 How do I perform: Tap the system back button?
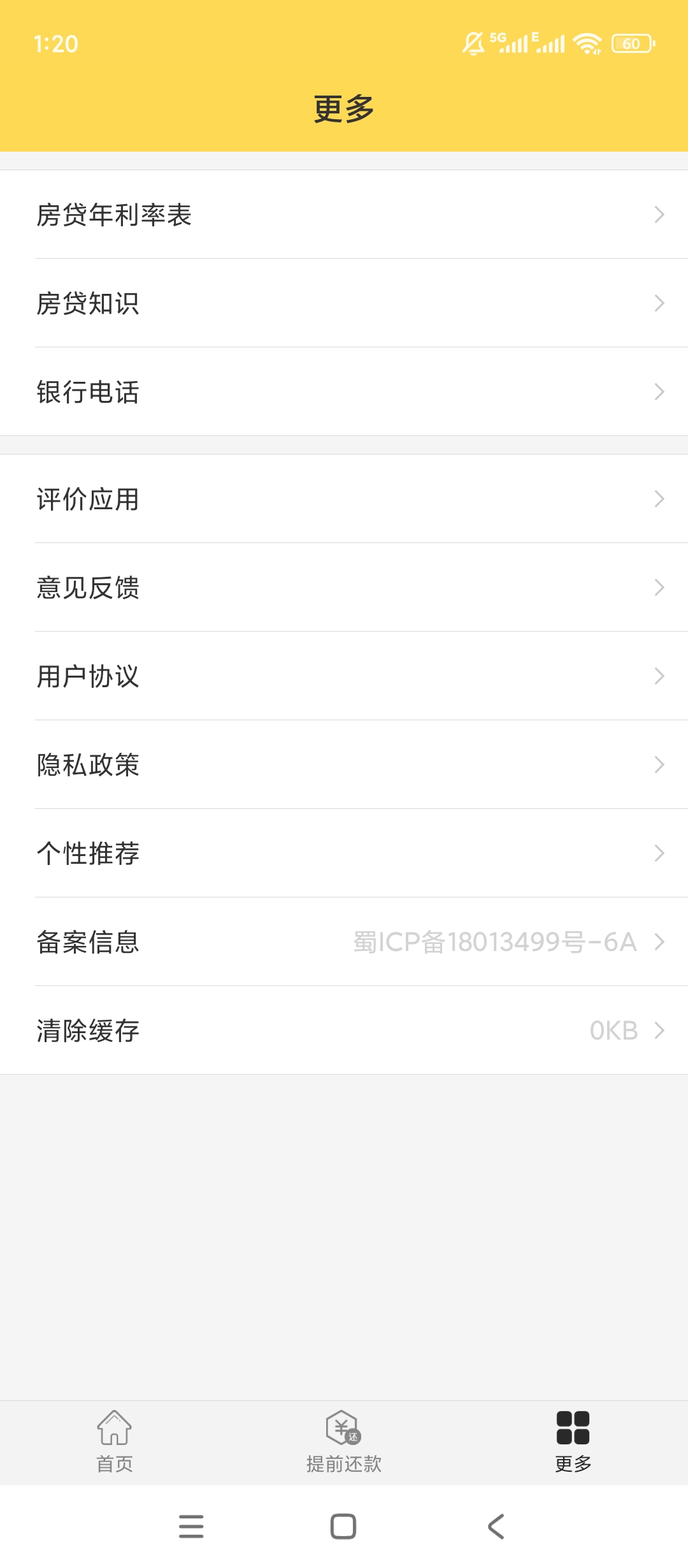tap(496, 1527)
